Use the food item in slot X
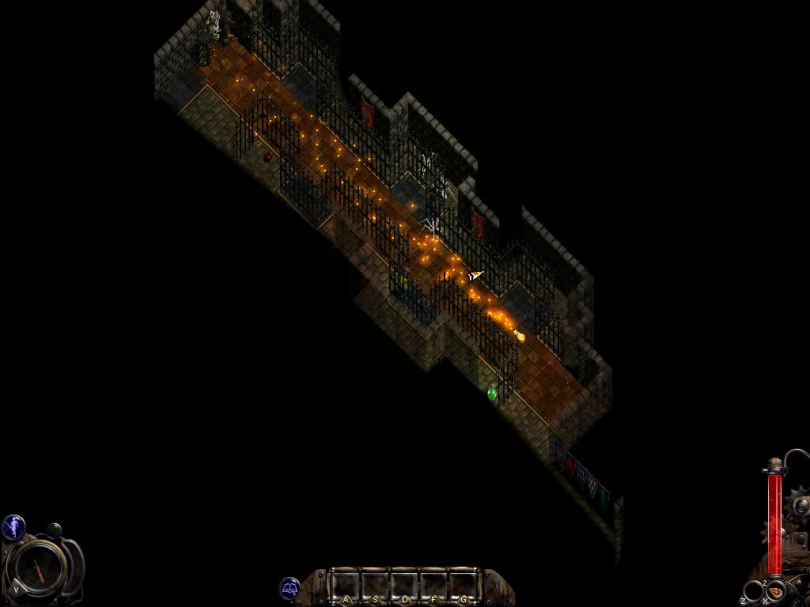810x607 pixels. (776, 590)
